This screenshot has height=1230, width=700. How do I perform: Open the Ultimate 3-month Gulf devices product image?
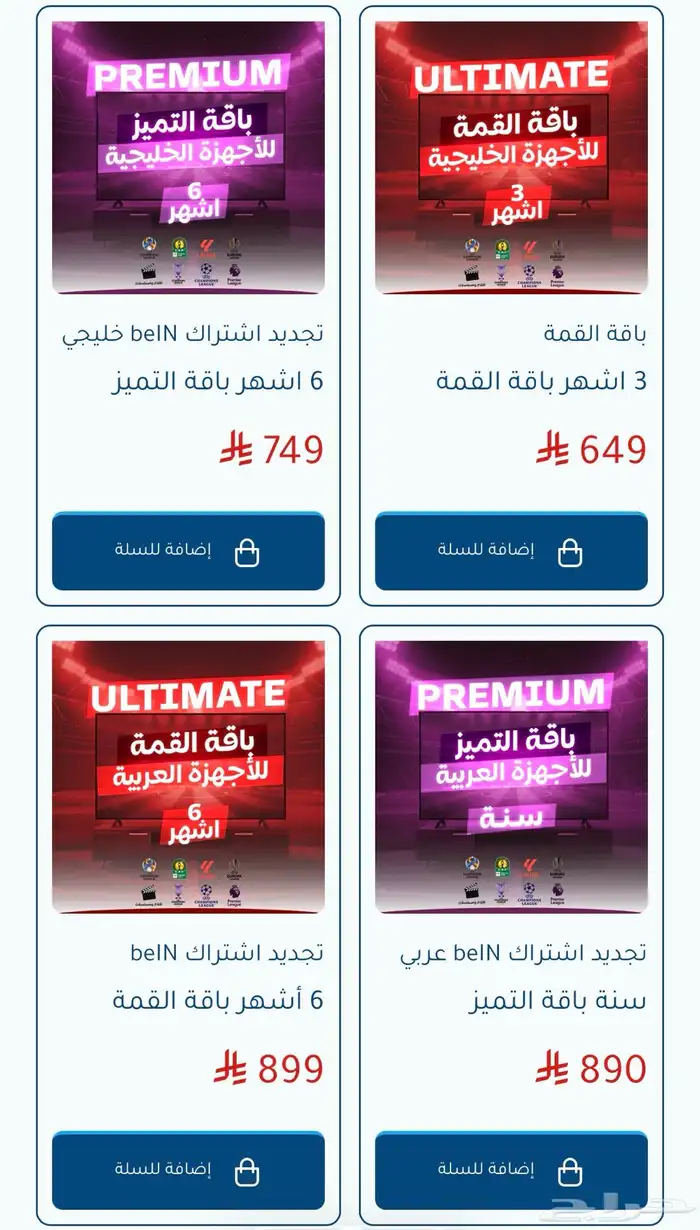point(511,158)
